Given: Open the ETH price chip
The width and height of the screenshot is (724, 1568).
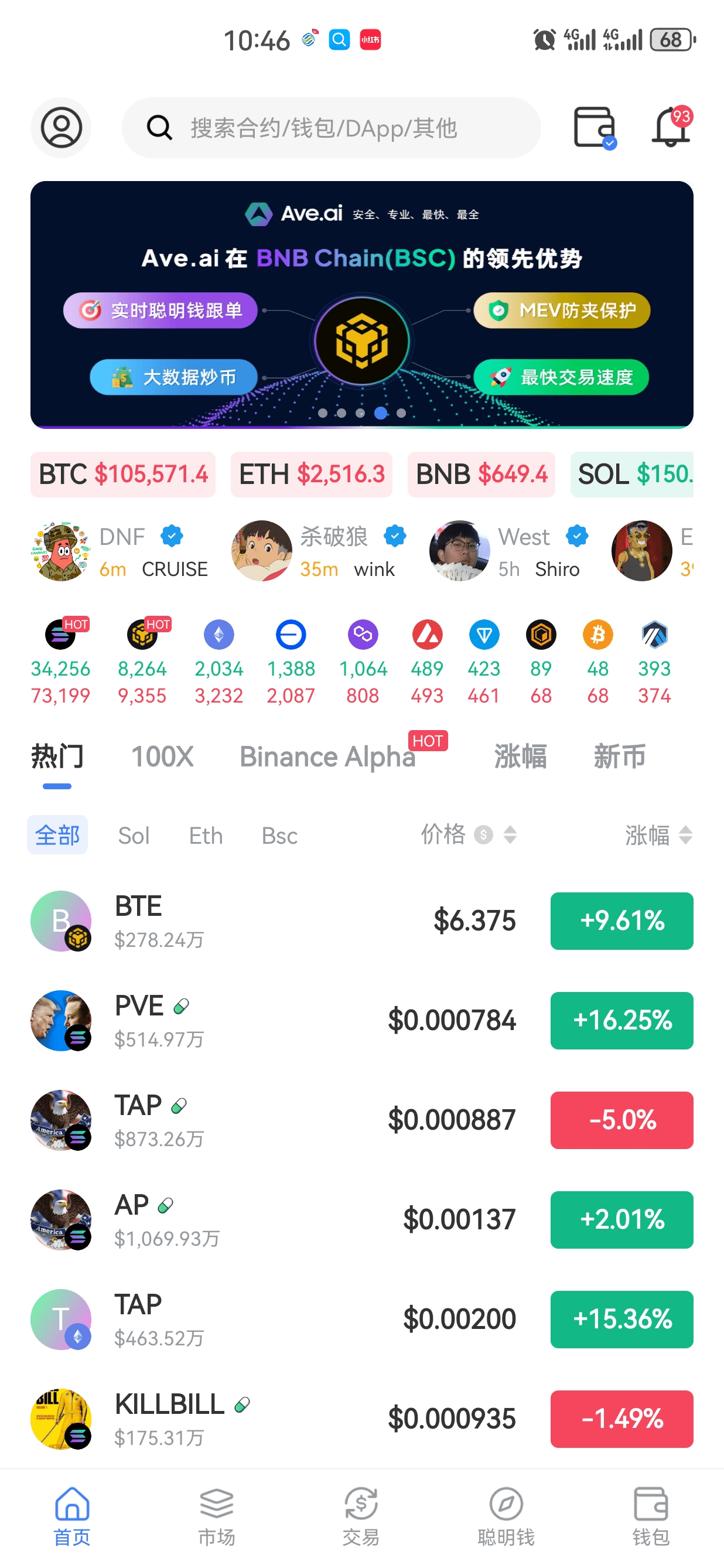Looking at the screenshot, I should [x=312, y=474].
